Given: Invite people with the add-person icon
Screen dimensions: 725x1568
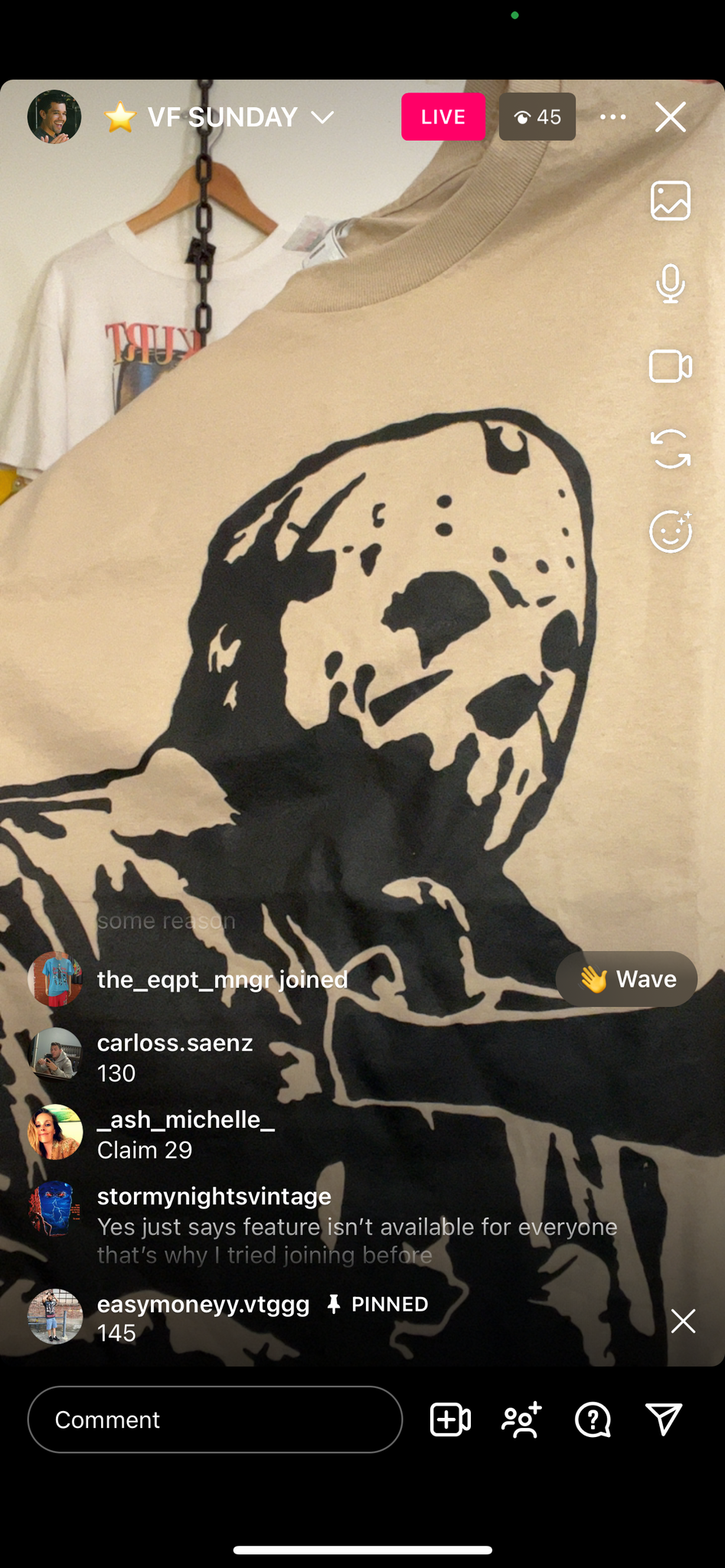Looking at the screenshot, I should click(521, 1419).
